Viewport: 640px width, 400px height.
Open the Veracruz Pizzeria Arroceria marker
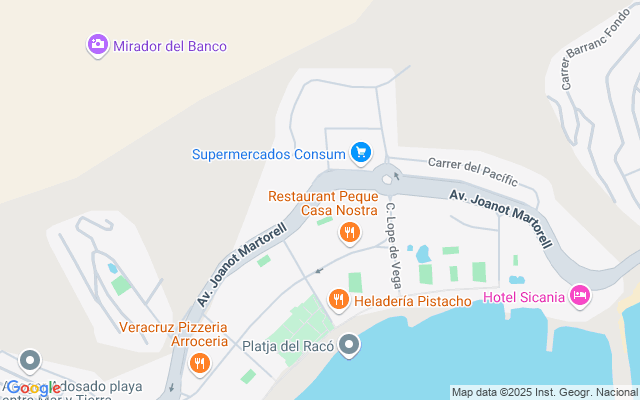coord(200,363)
